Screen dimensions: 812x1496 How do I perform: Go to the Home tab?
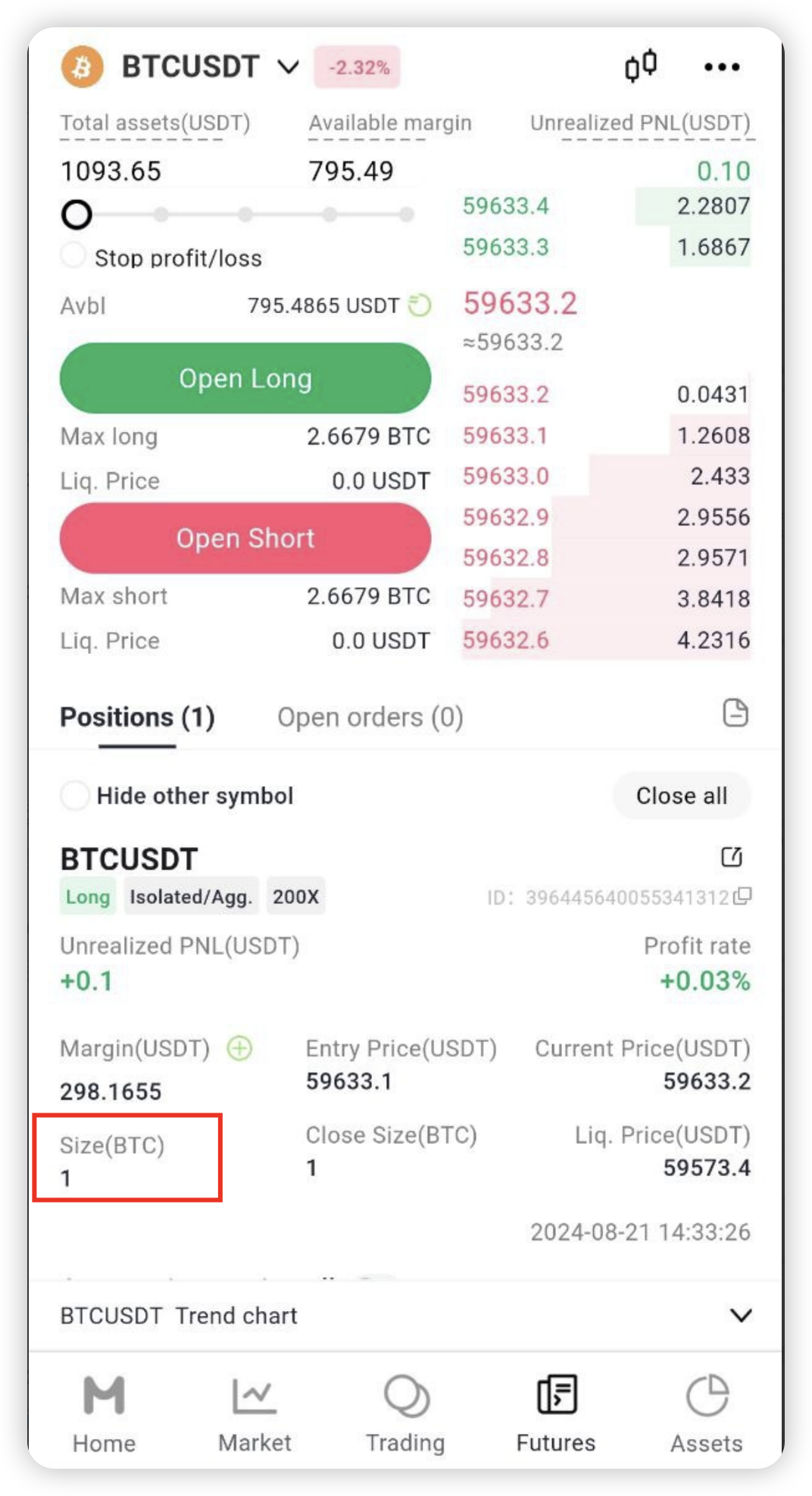(x=104, y=1414)
